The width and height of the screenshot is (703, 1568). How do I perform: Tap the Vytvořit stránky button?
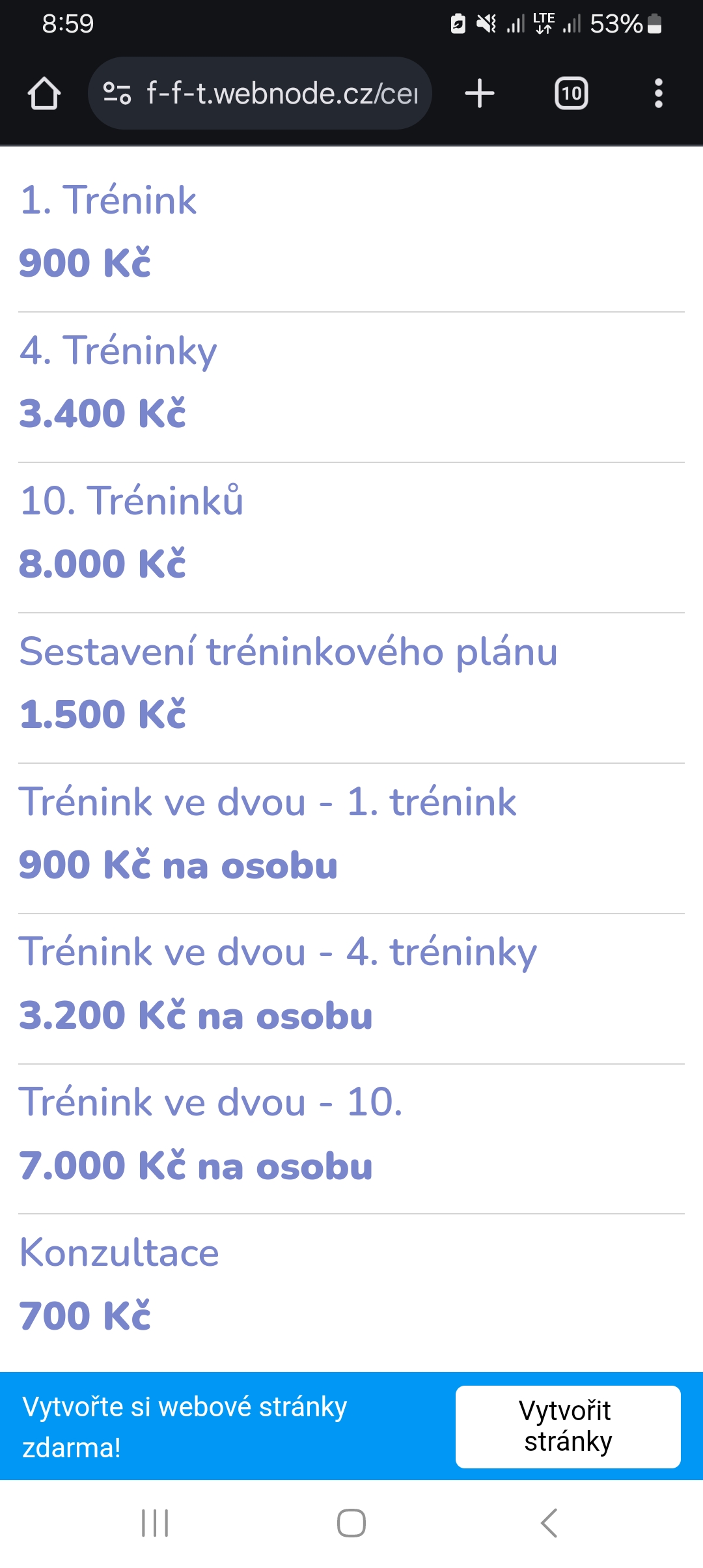pyautogui.click(x=568, y=1427)
